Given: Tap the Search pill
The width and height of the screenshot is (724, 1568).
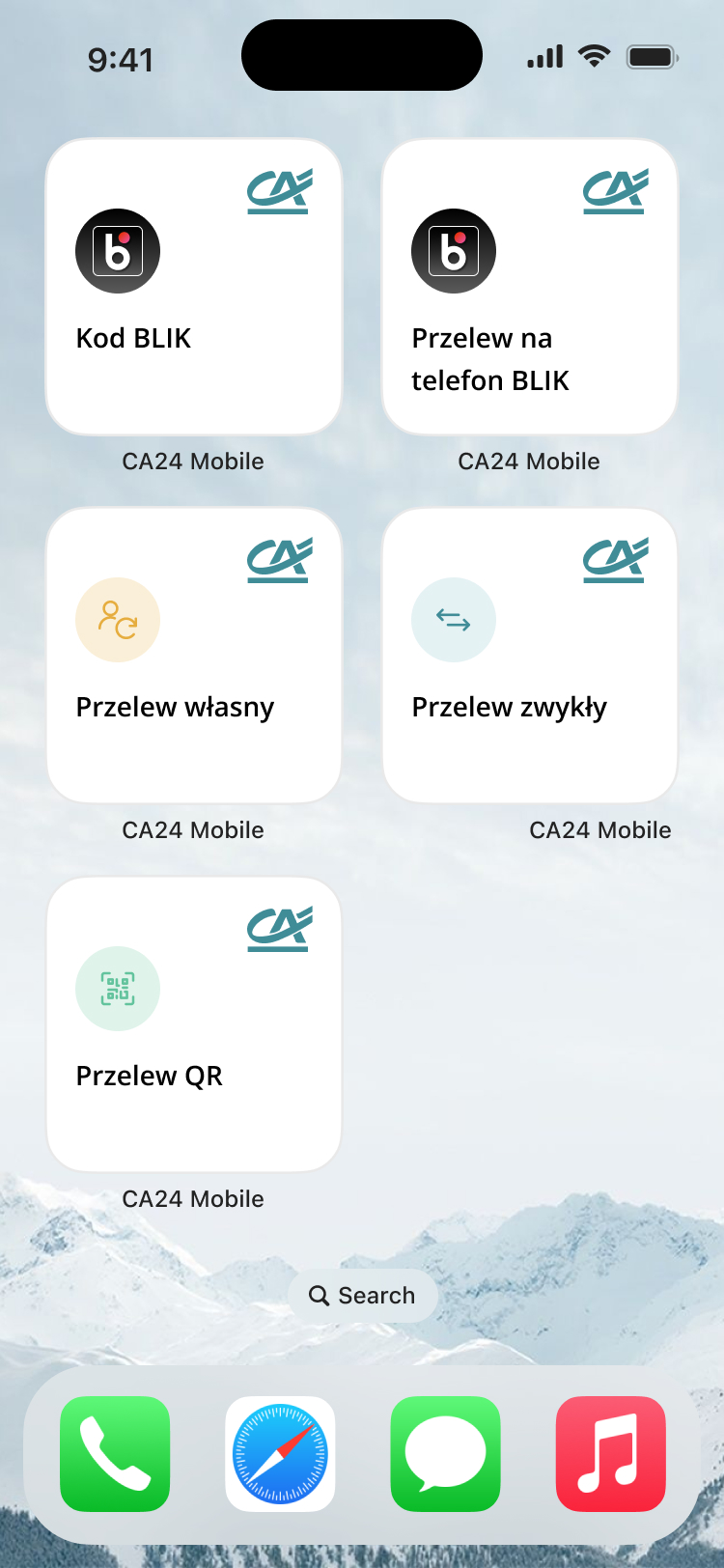Looking at the screenshot, I should (x=362, y=1296).
